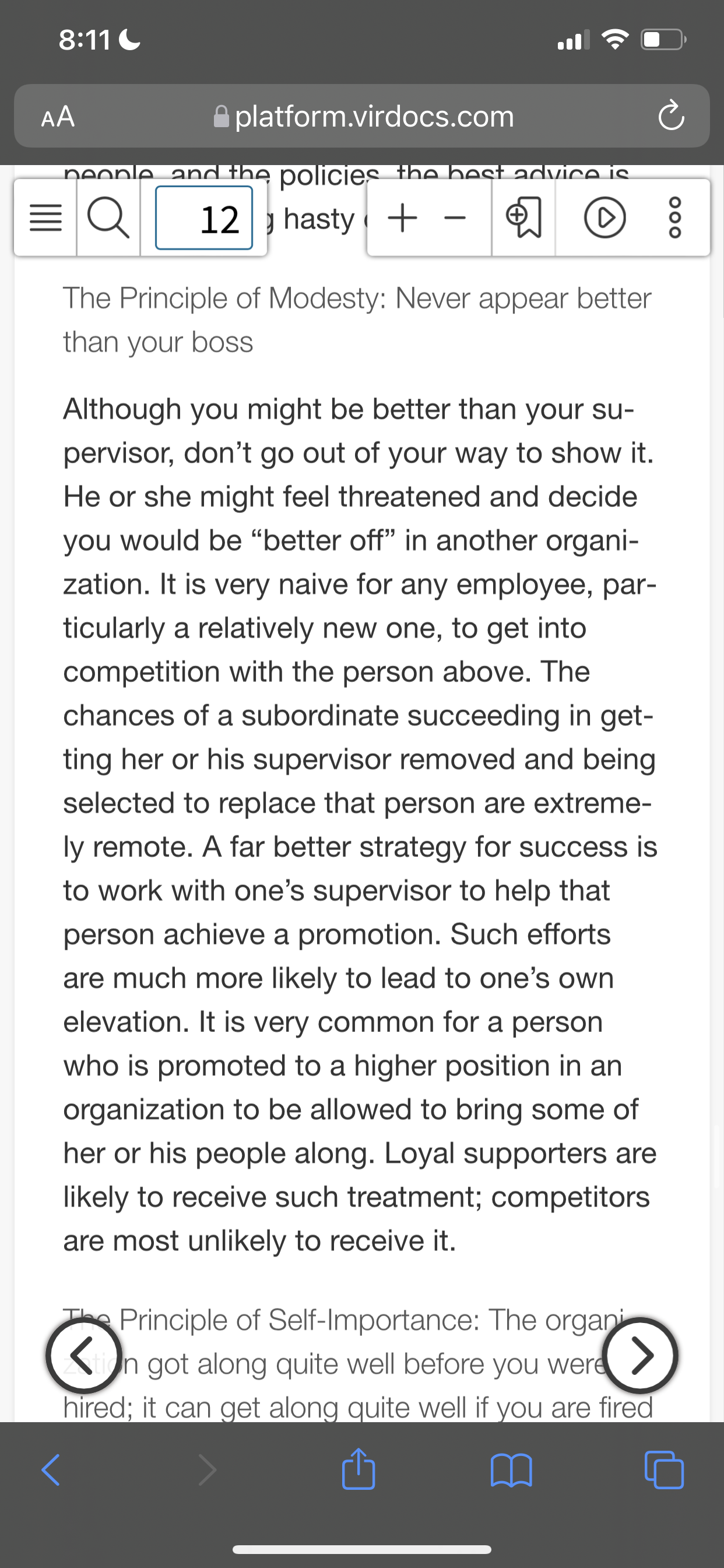The width and height of the screenshot is (724, 1568).
Task: Navigate back in Safari
Action: click(51, 1471)
